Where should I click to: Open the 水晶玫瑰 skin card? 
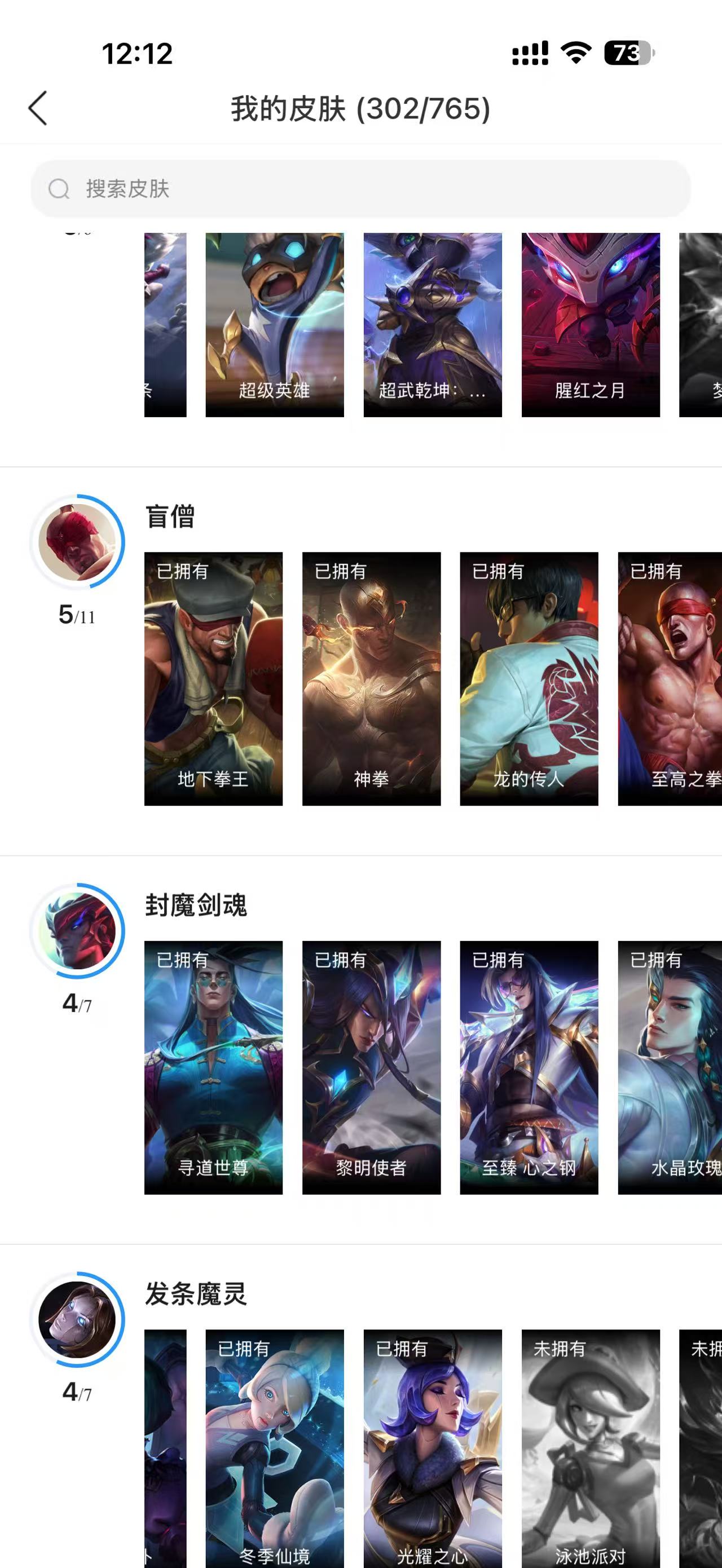pos(670,1067)
